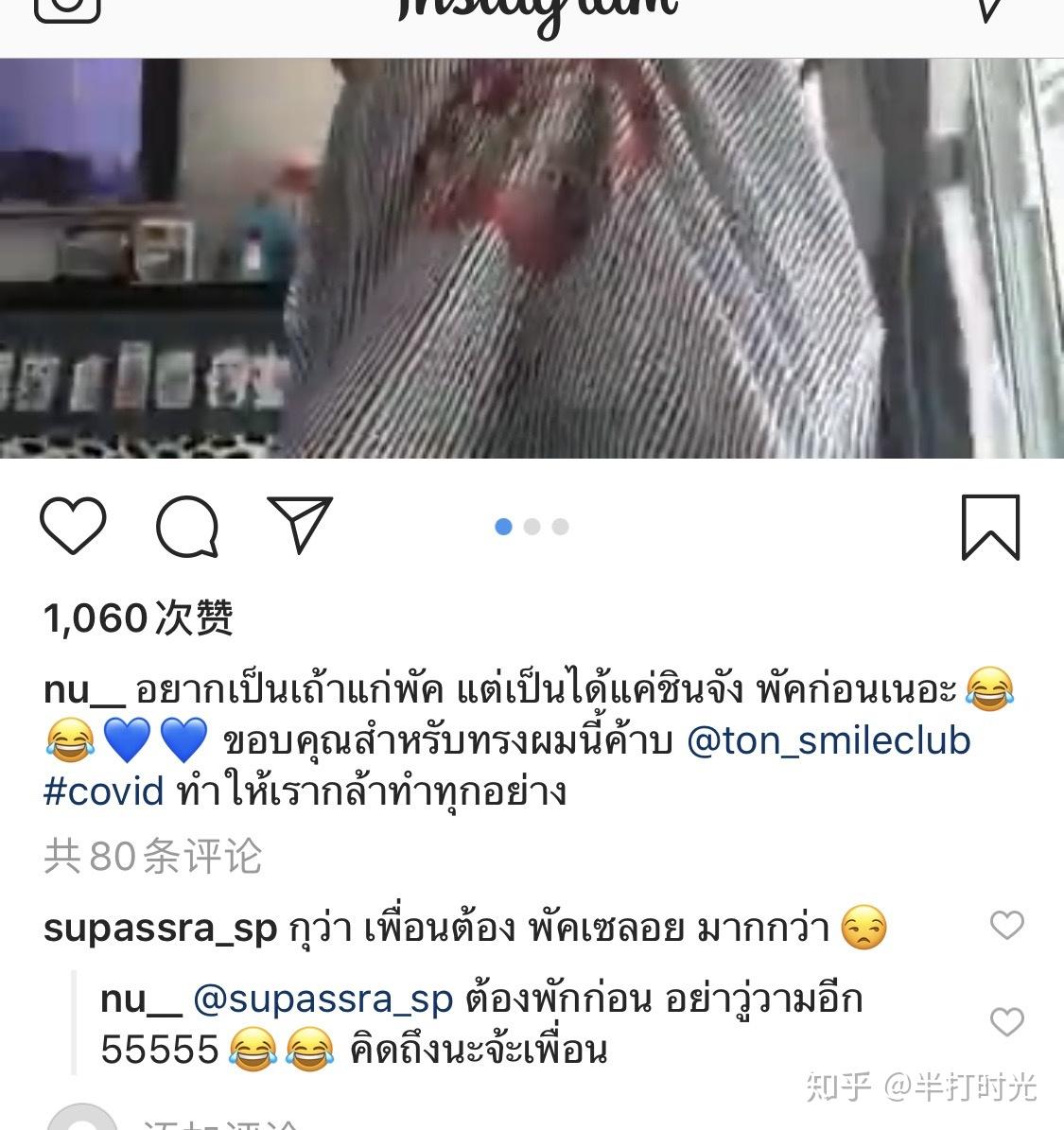Open the @ton_smileclub profile mention
Viewport: 1064px width, 1130px height.
829,739
